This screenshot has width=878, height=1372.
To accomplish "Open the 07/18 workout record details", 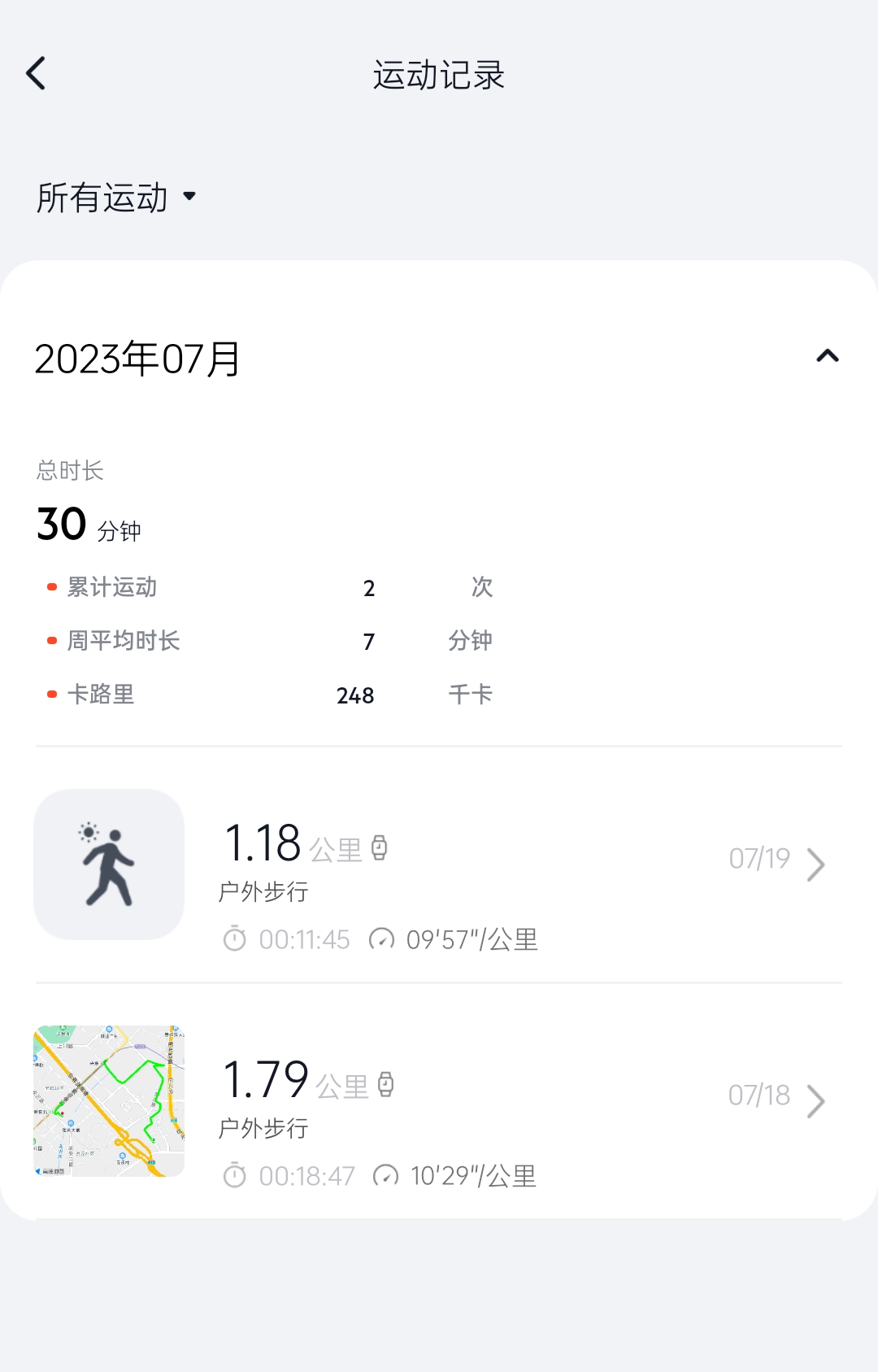I will (x=816, y=1101).
